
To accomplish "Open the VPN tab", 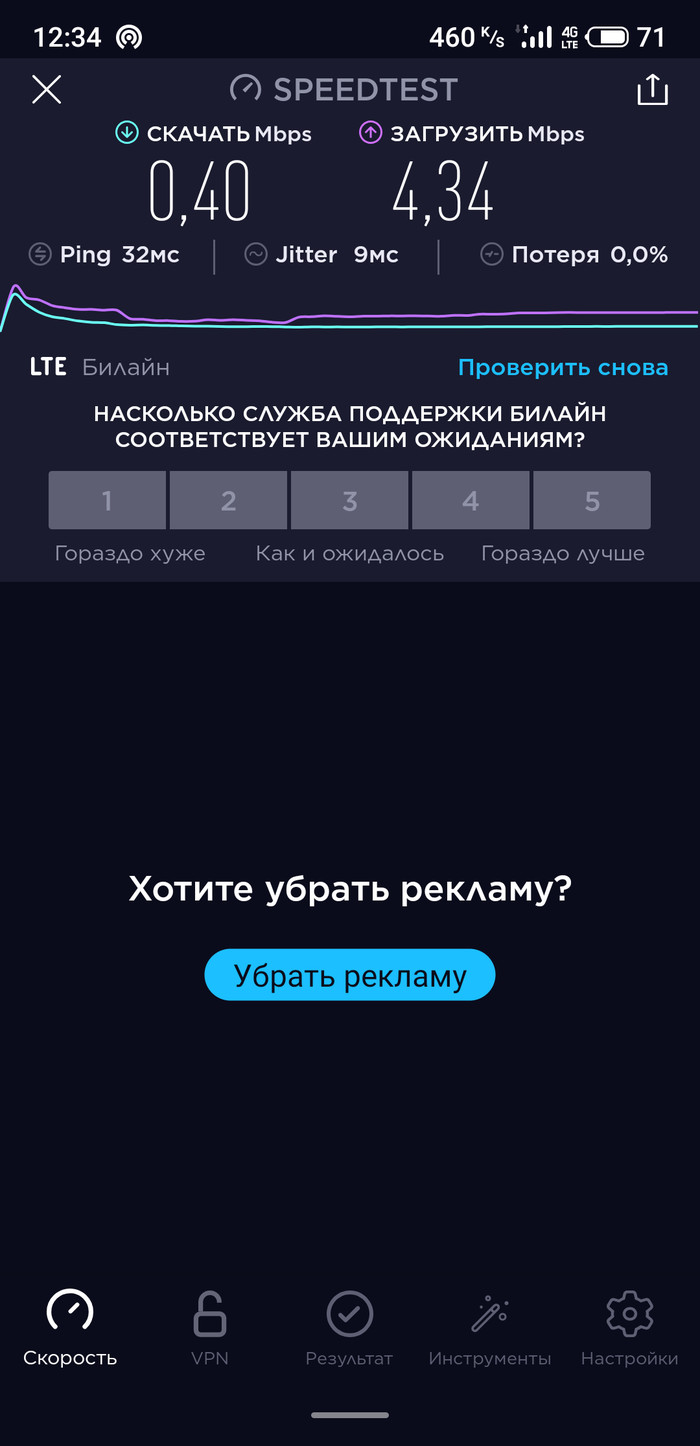I will pos(210,1328).
